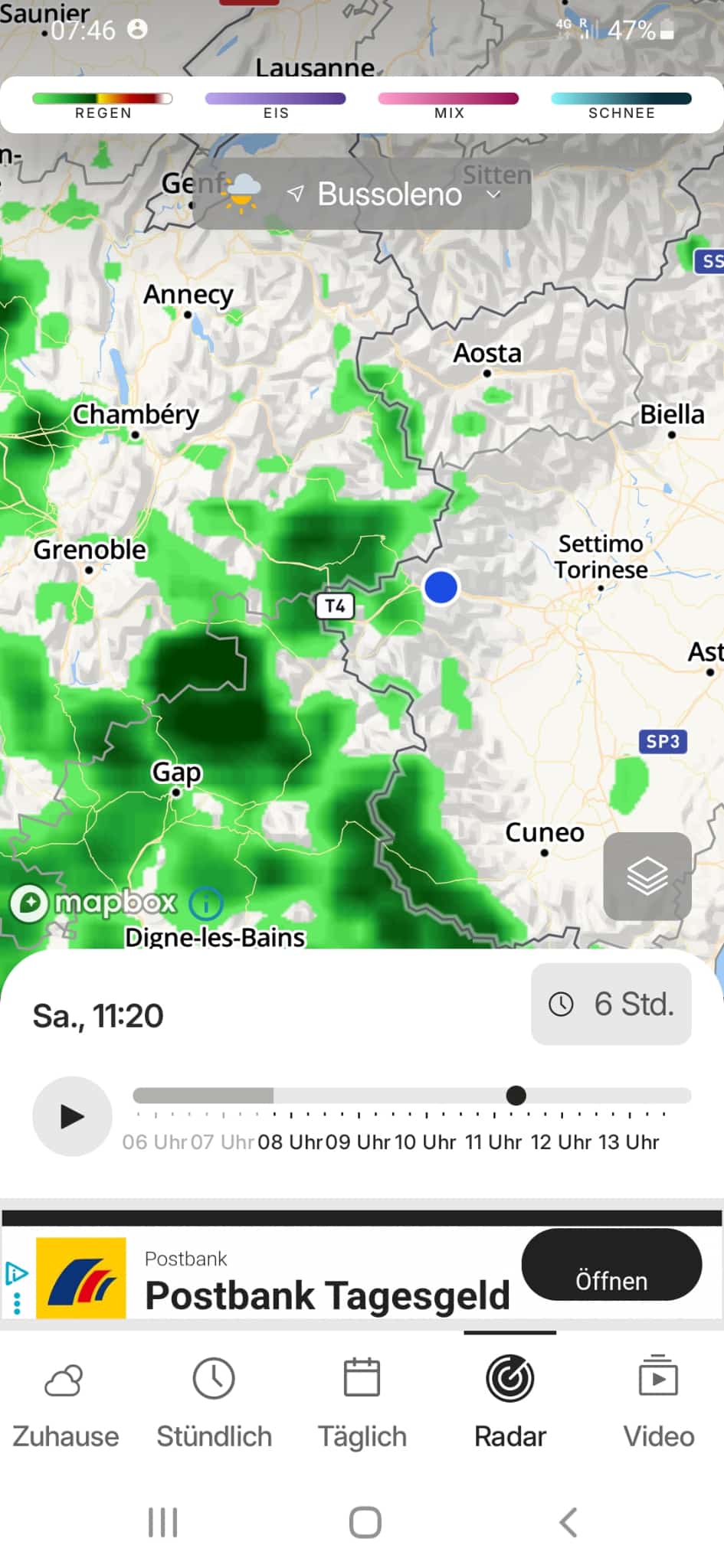Play the radar animation
724x1568 pixels.
(x=72, y=1116)
